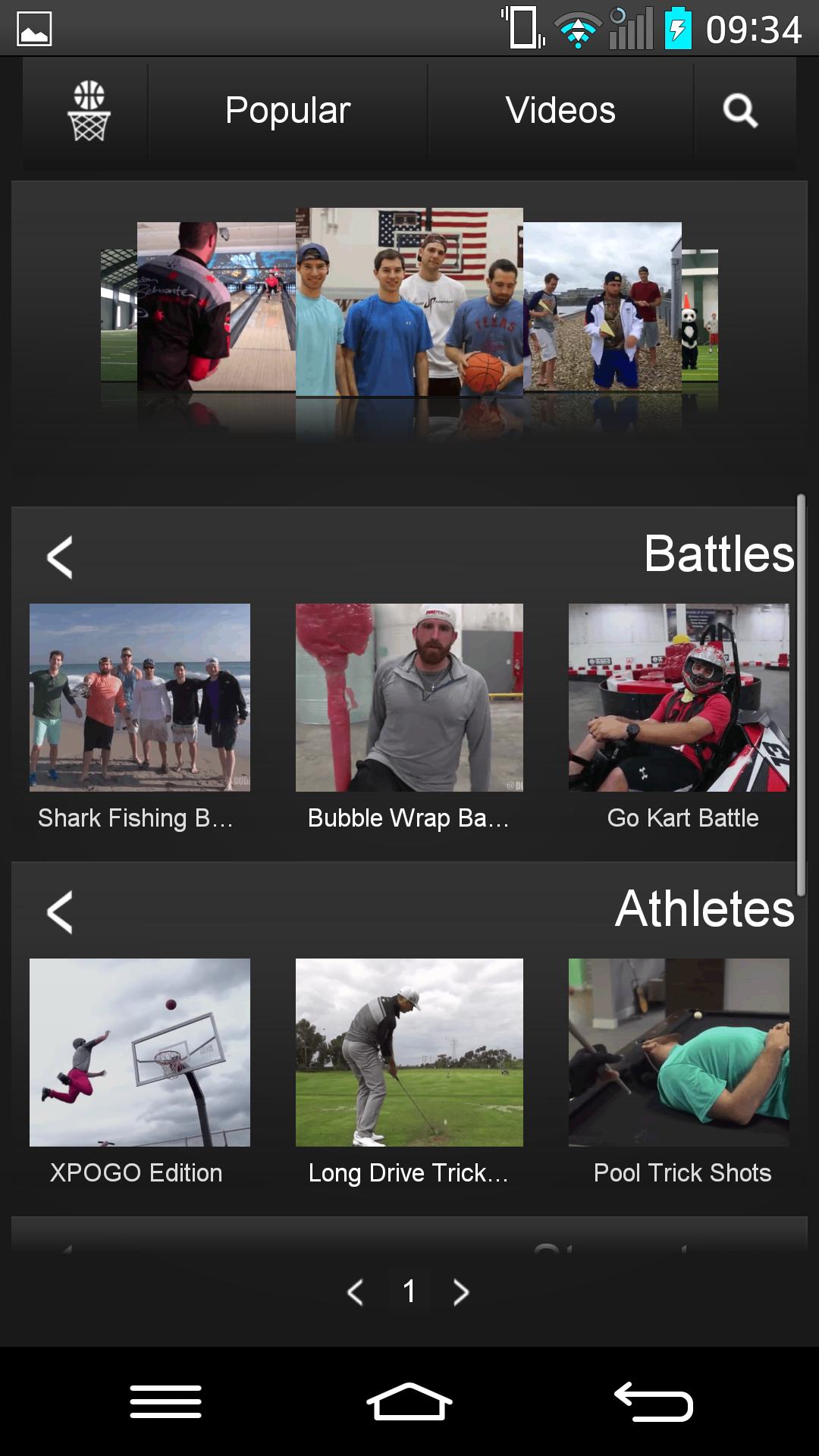The height and width of the screenshot is (1456, 819).
Task: Tap the system back button
Action: (653, 1401)
